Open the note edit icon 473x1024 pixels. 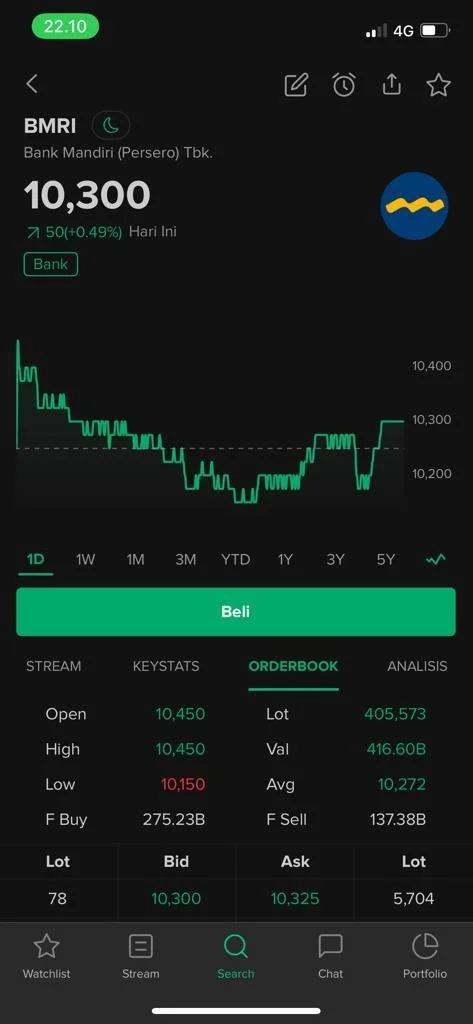point(296,85)
